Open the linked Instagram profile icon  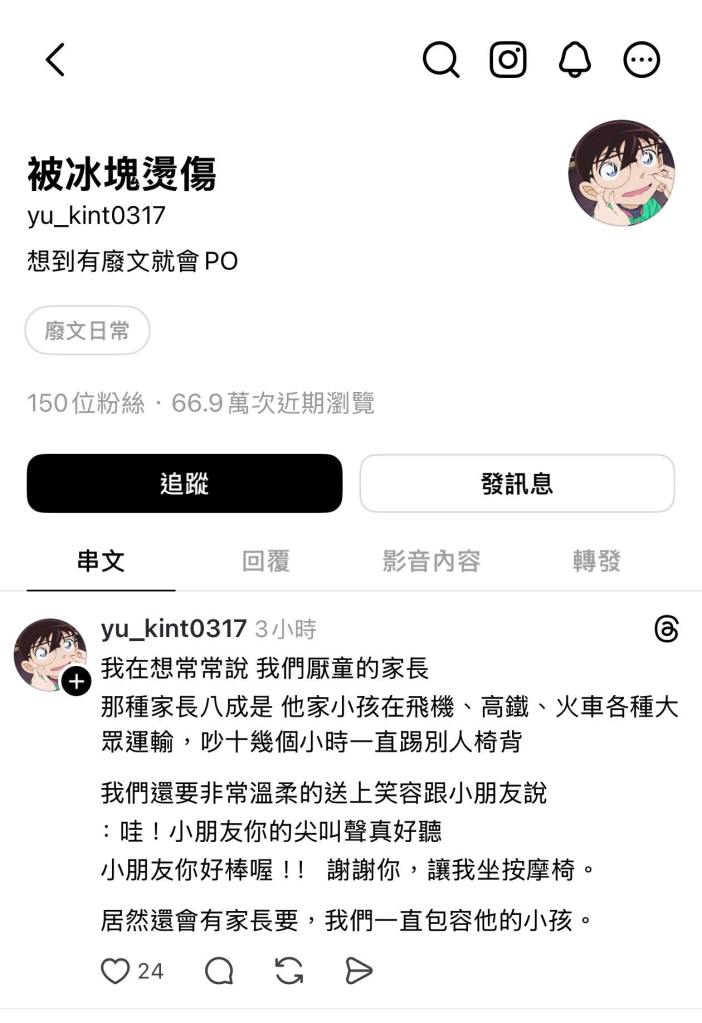click(508, 60)
